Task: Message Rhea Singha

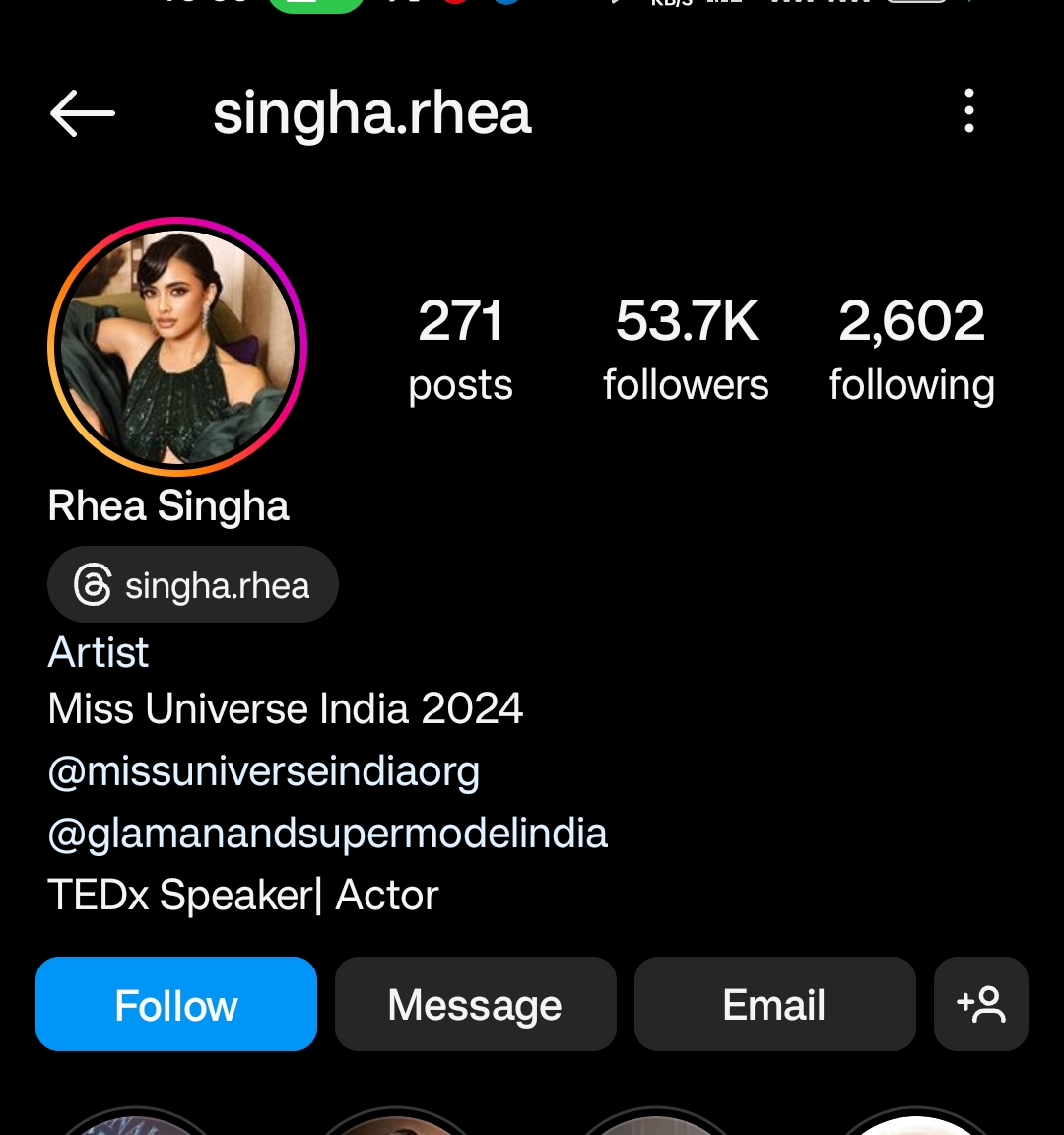Action: 475,1005
